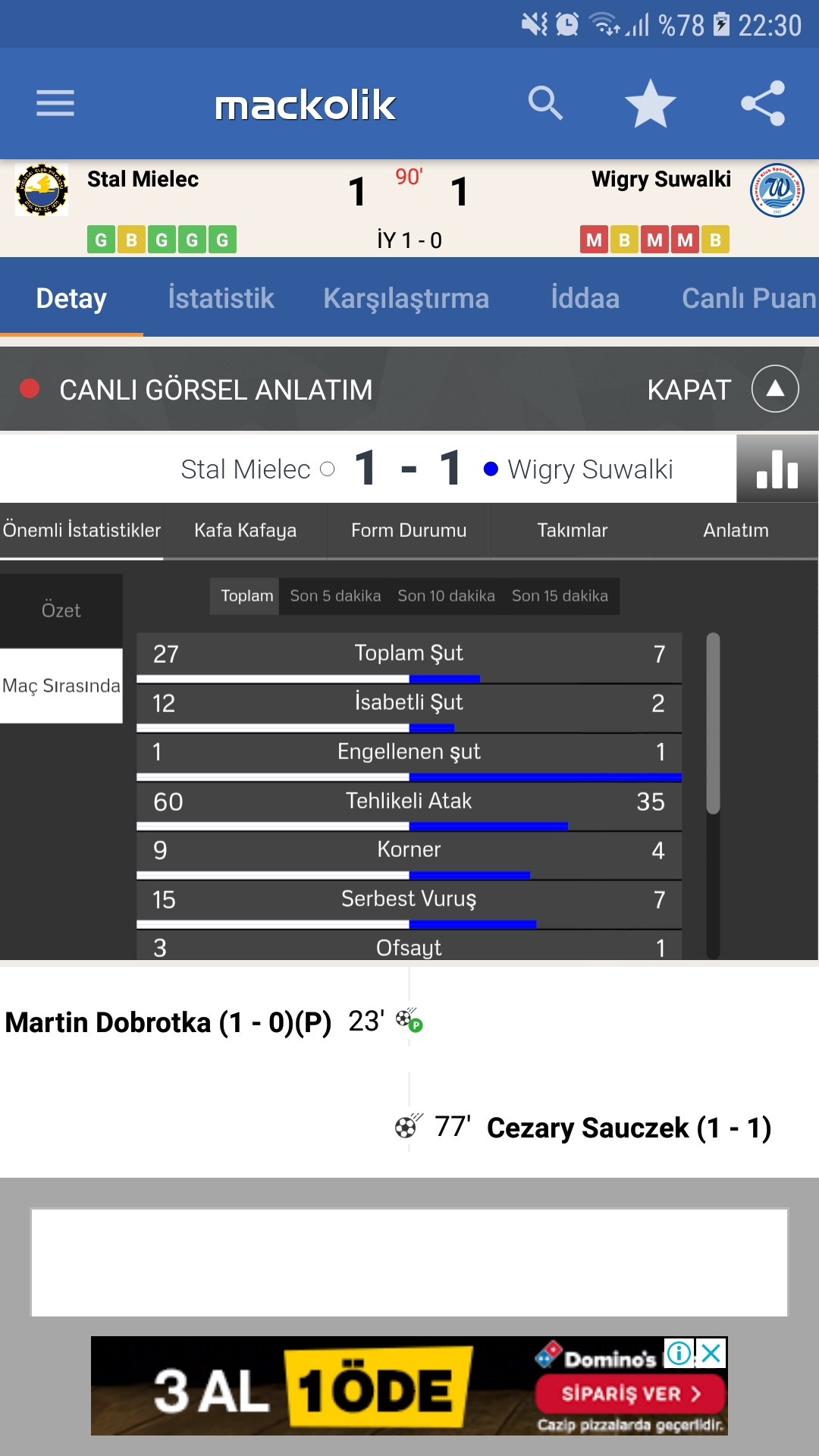The width and height of the screenshot is (819, 1456).
Task: Open the search icon
Action: click(545, 103)
